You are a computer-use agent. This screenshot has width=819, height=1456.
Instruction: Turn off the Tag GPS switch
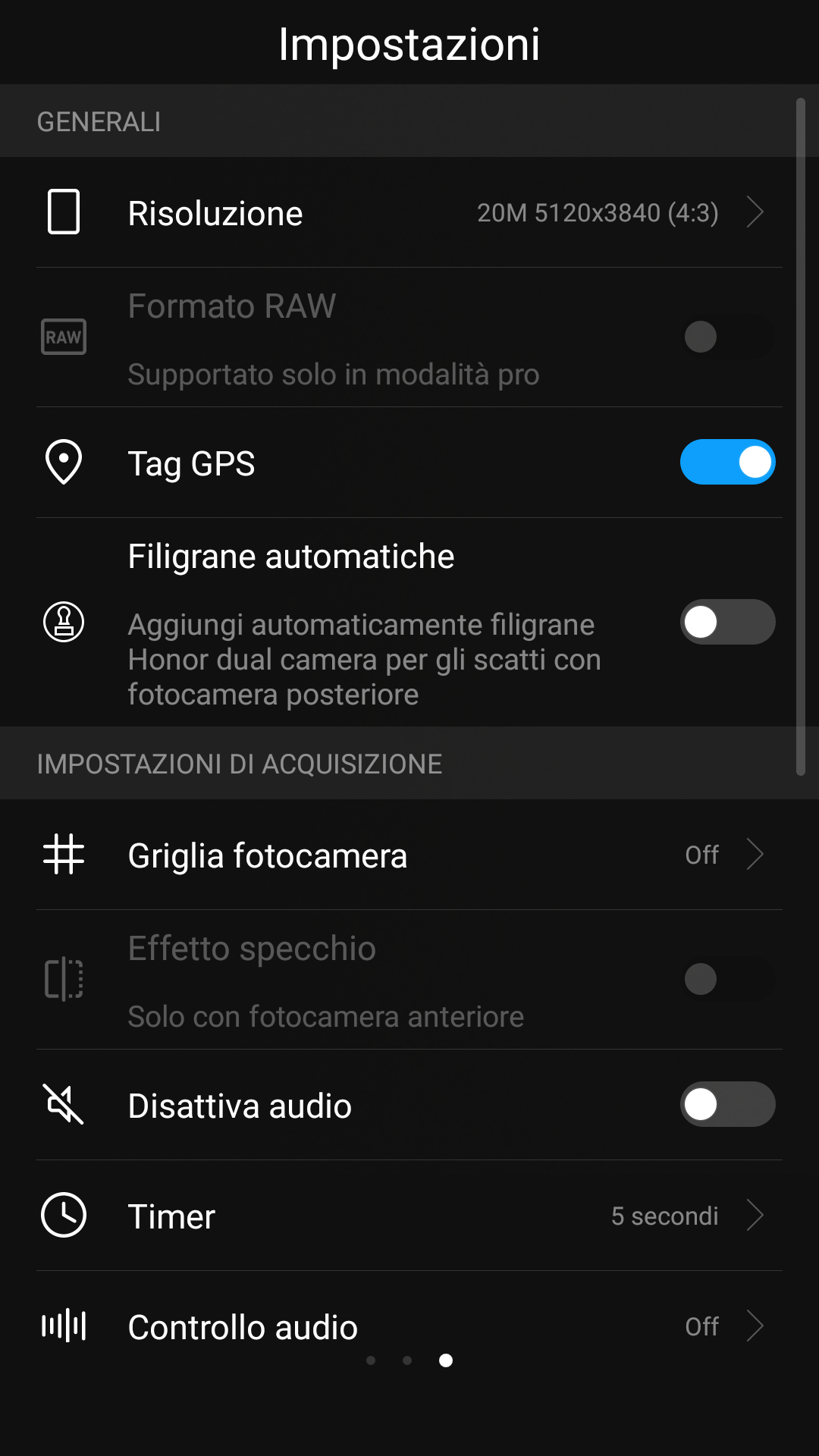tap(726, 463)
